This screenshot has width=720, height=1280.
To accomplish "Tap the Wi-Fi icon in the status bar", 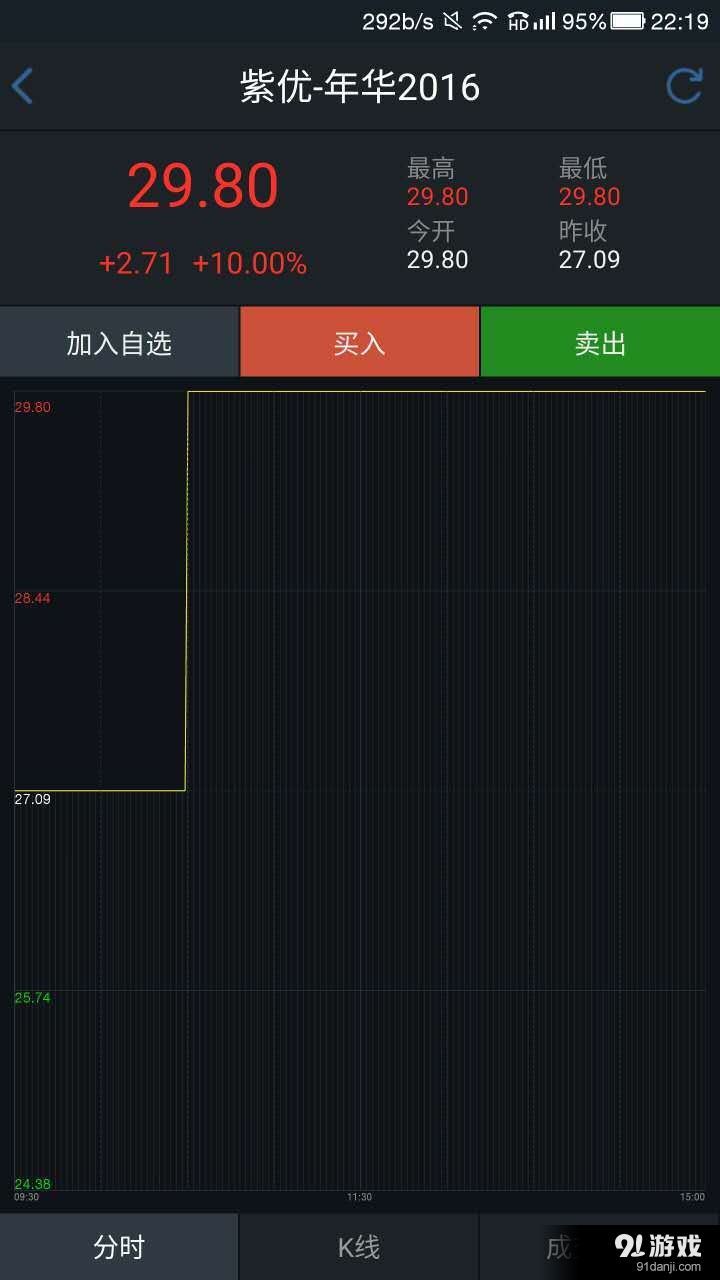I will coord(487,18).
